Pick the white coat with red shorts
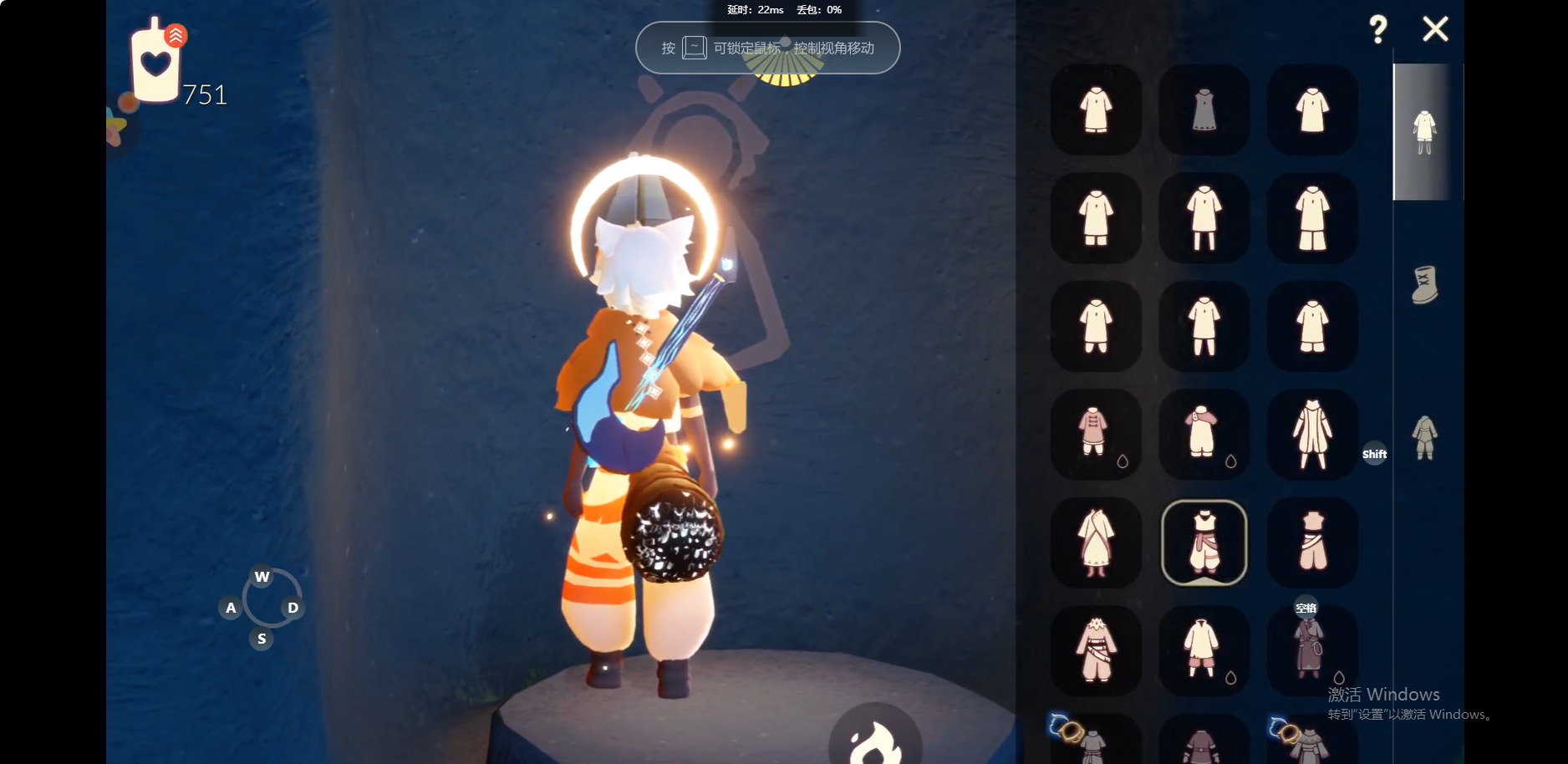The height and width of the screenshot is (764, 1568). [1202, 650]
